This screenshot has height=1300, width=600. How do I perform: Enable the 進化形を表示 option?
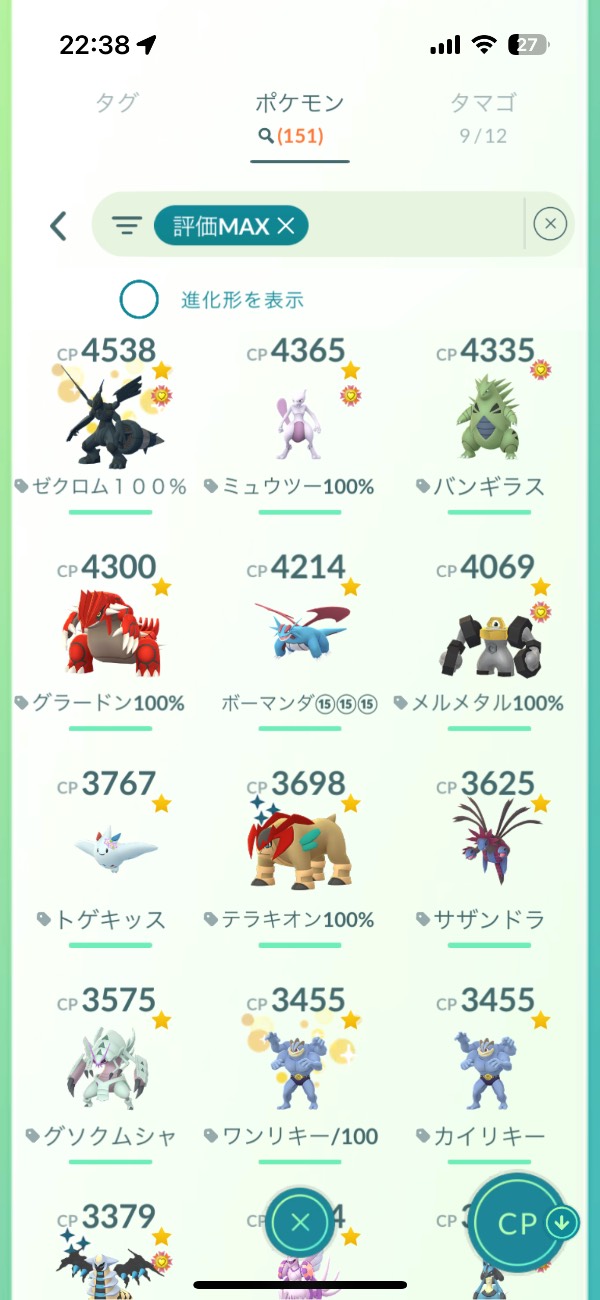click(x=140, y=299)
